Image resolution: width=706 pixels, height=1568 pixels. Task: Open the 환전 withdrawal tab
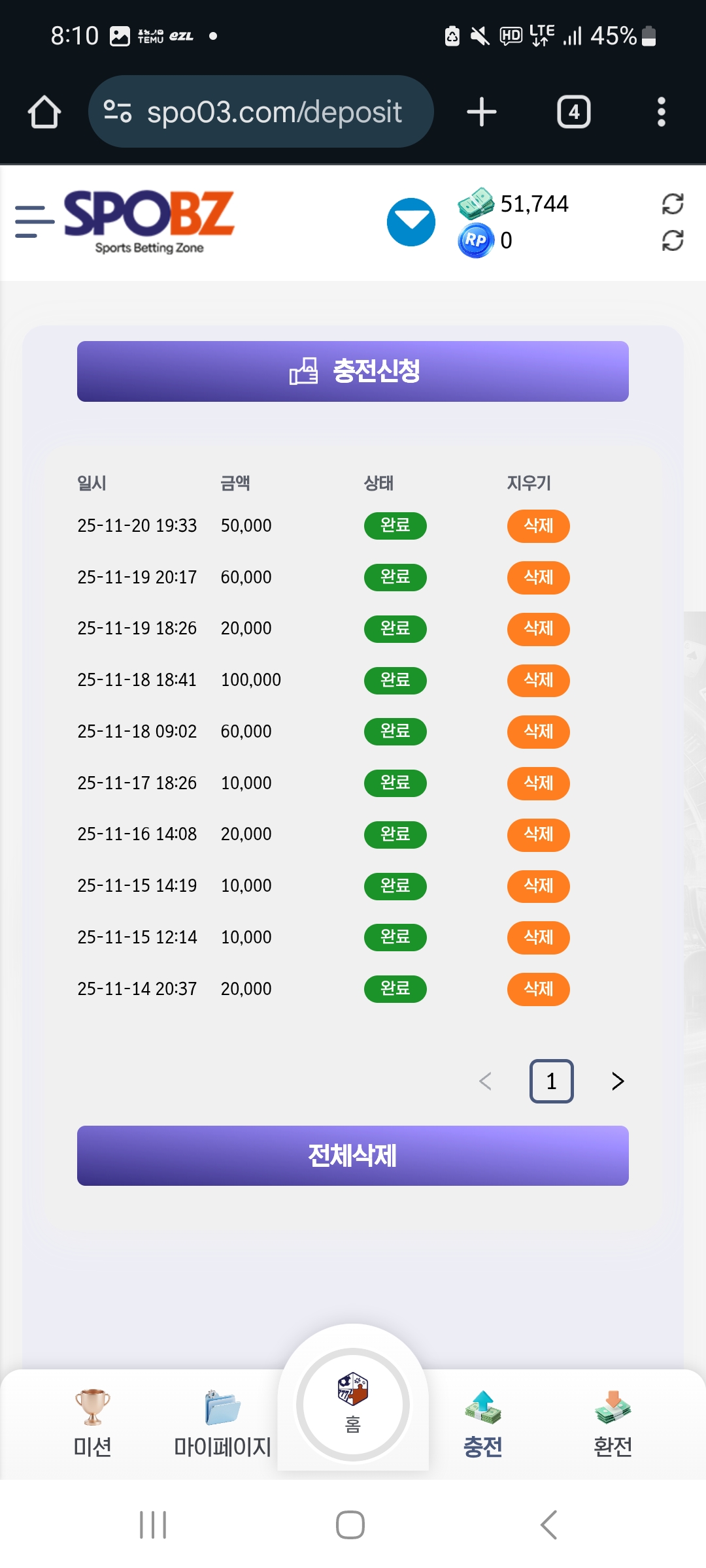613,1424
